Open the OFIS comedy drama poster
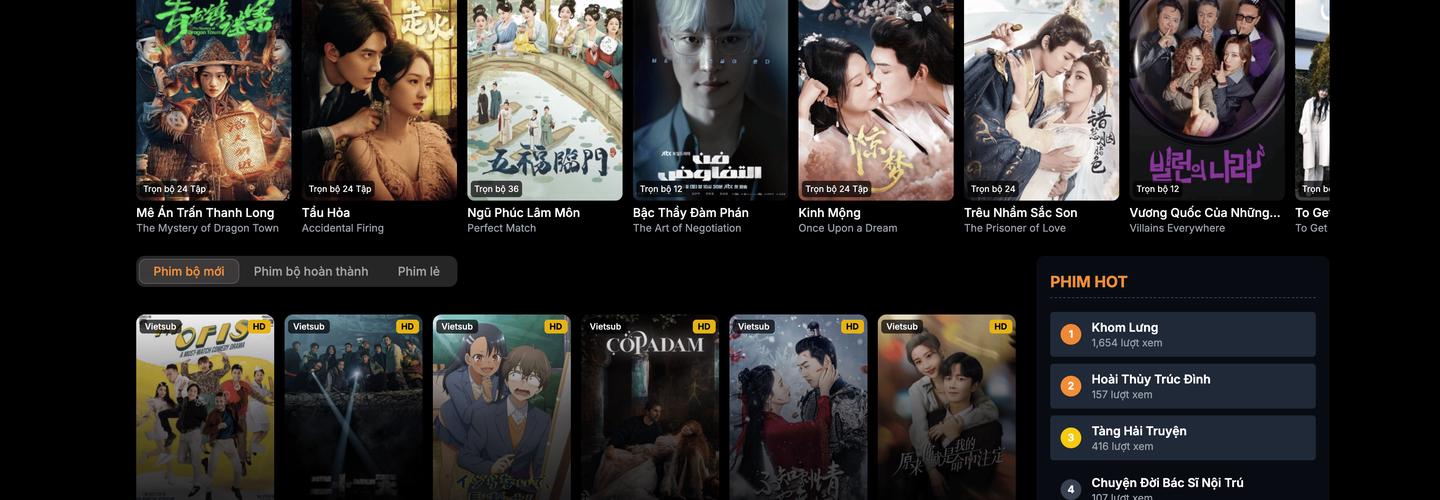This screenshot has width=1440, height=500. [205, 410]
